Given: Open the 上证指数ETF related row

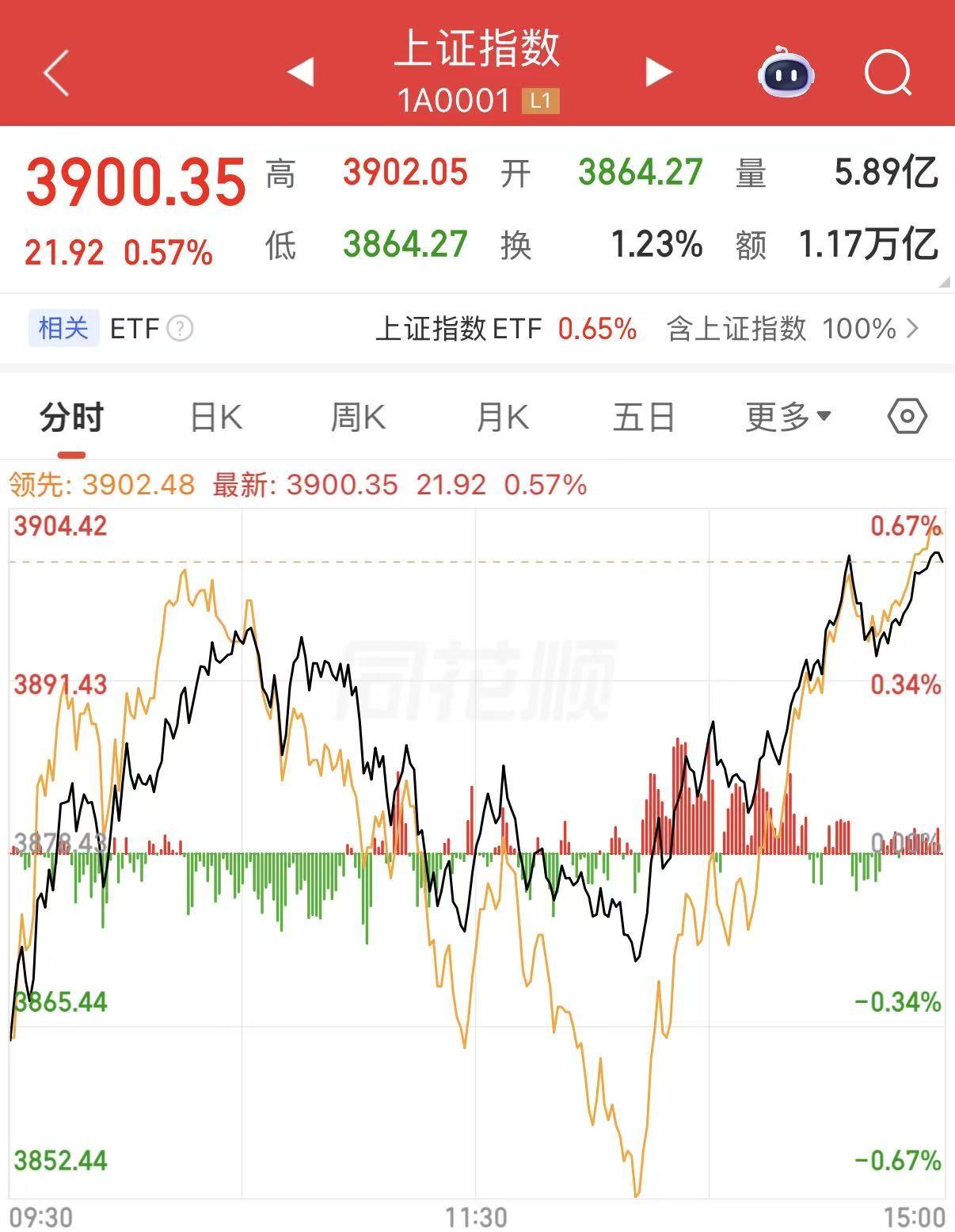Looking at the screenshot, I should pos(647,328).
